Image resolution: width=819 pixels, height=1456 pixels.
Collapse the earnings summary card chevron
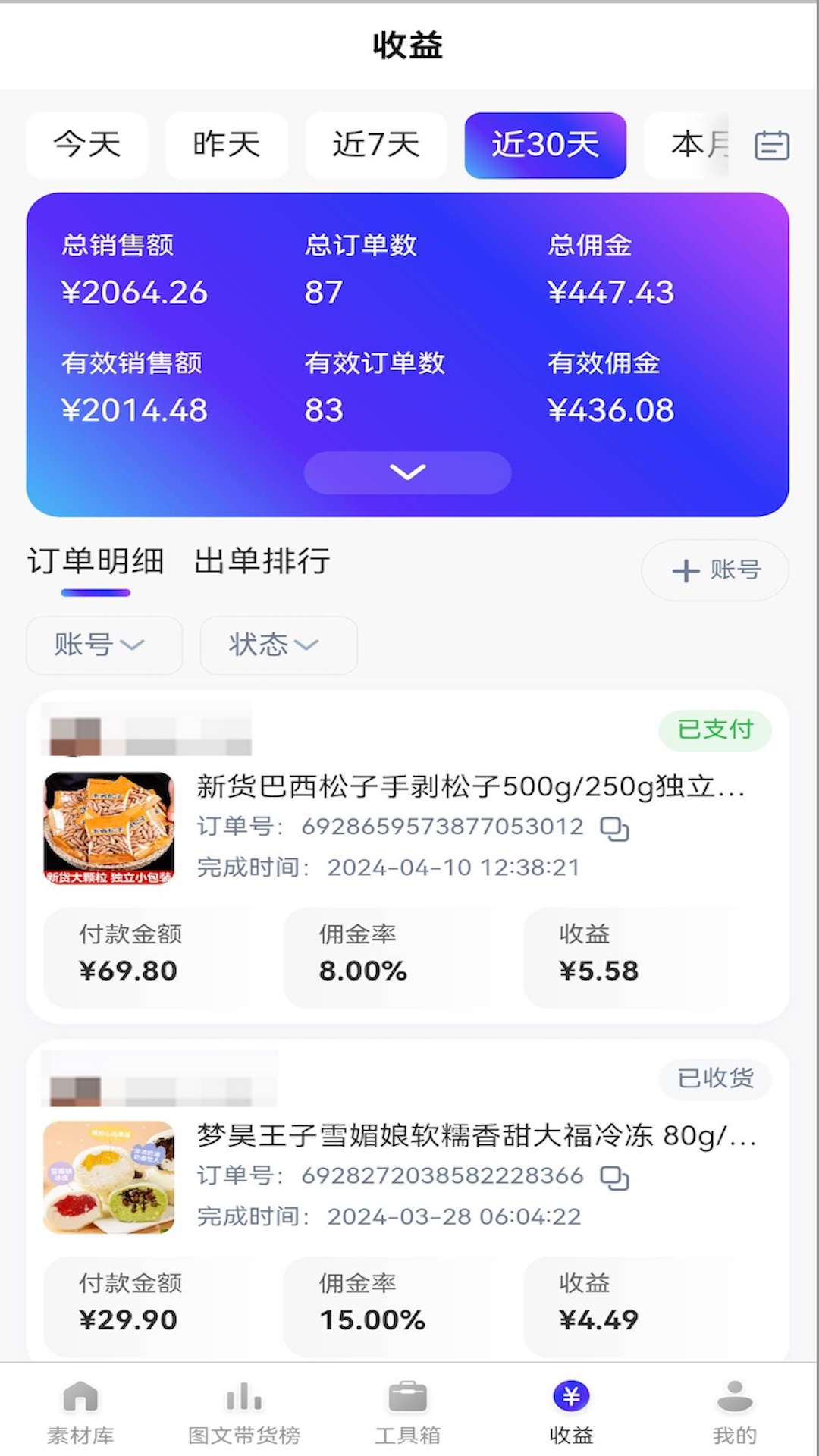tap(408, 472)
